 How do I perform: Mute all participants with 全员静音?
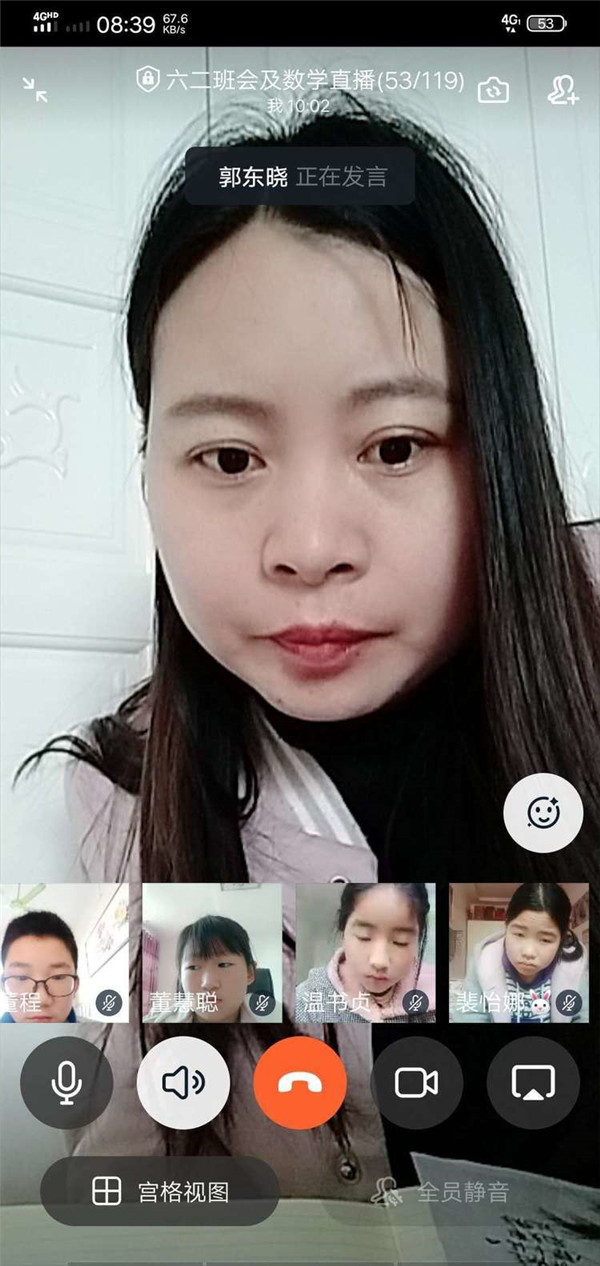pyautogui.click(x=440, y=1192)
